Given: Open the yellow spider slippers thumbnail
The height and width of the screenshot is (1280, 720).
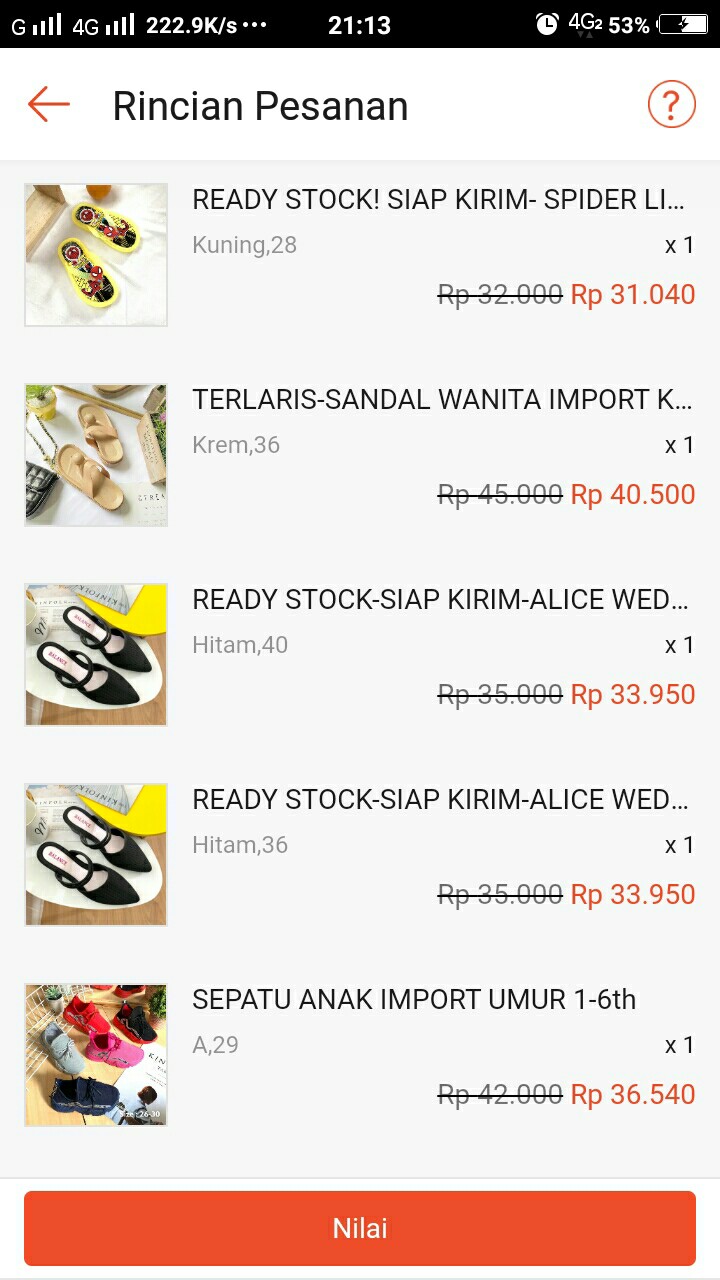Looking at the screenshot, I should click(95, 254).
